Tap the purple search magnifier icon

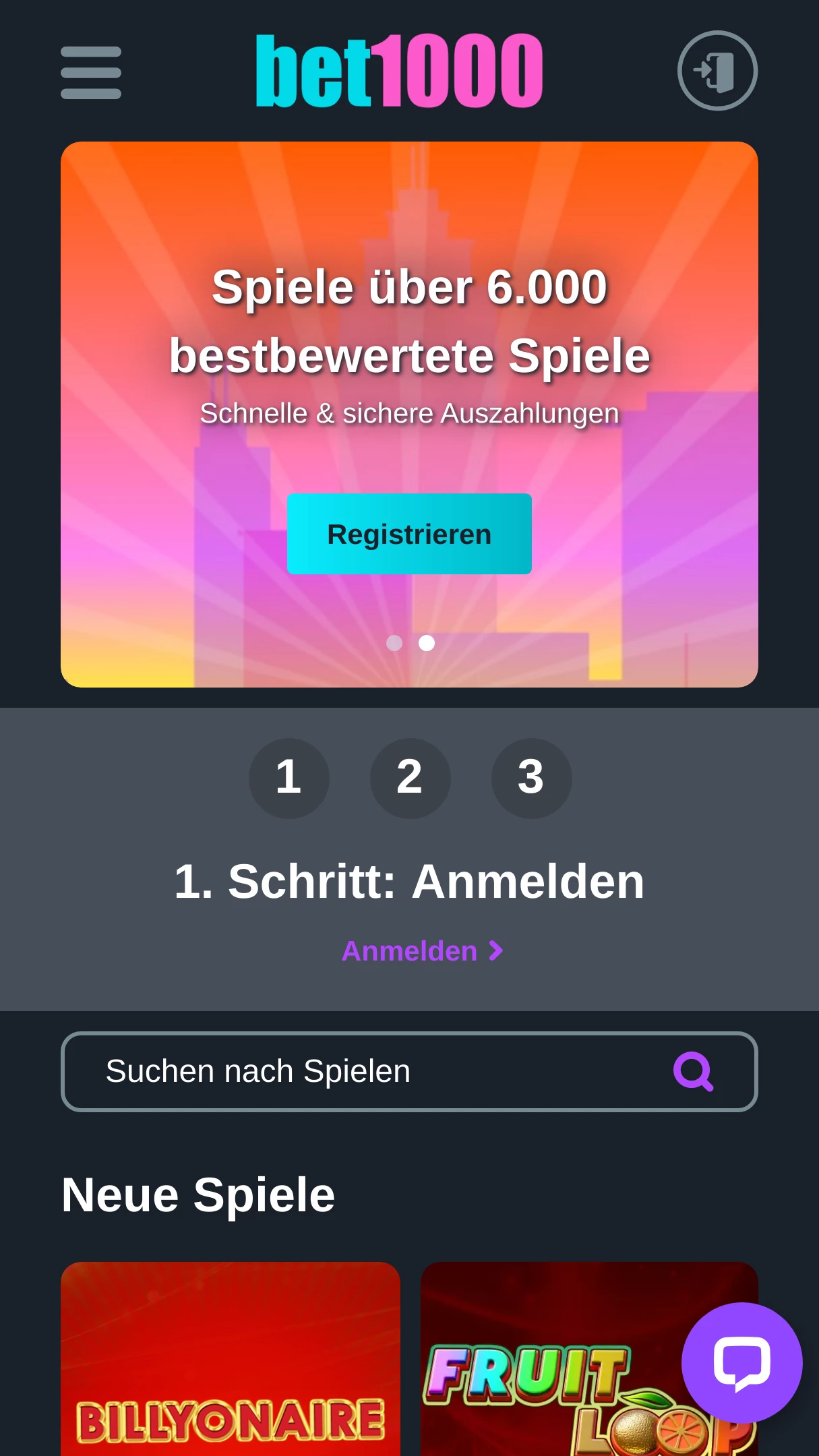pos(693,1071)
